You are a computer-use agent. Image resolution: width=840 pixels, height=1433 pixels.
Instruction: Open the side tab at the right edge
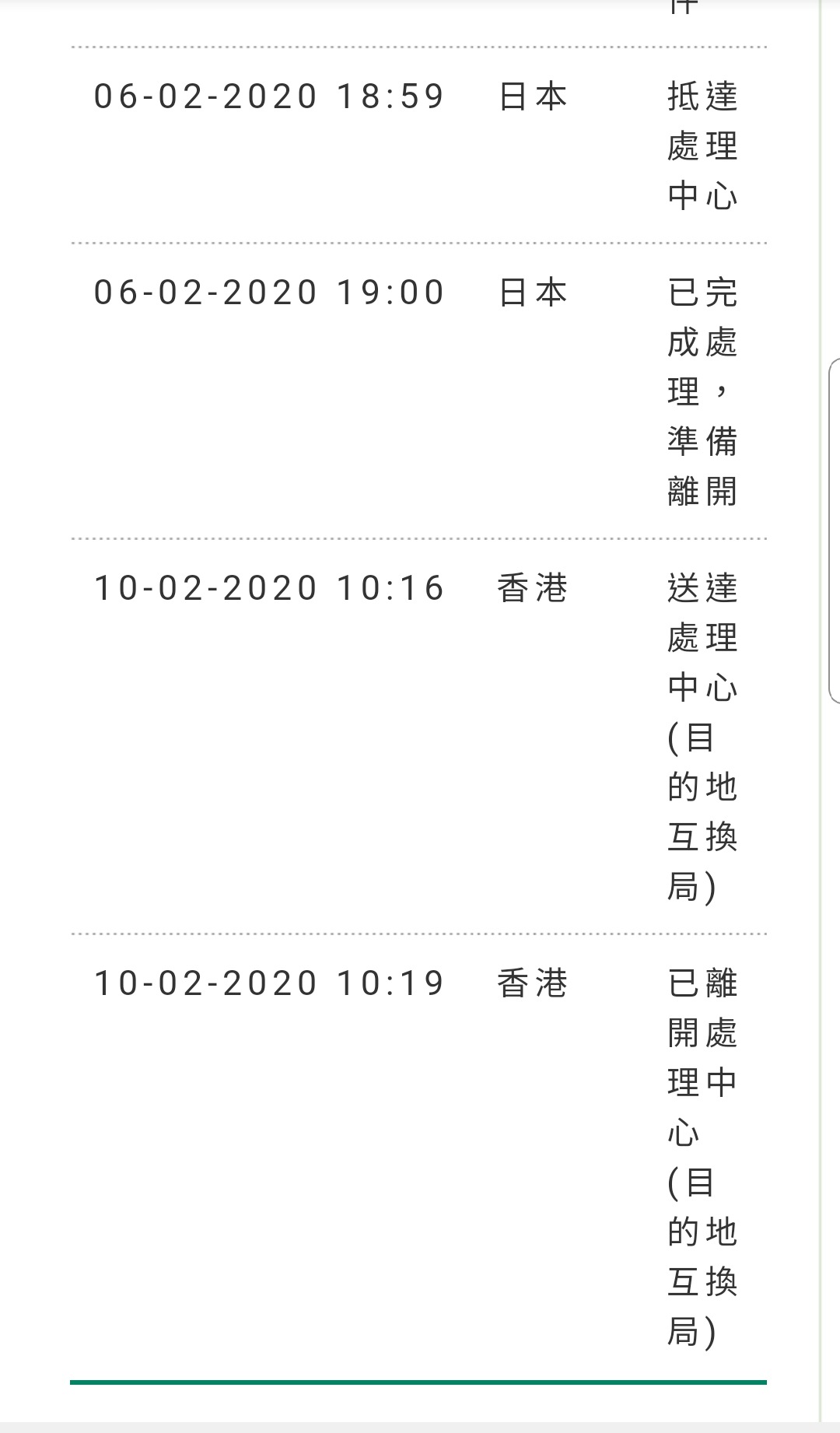[835, 531]
